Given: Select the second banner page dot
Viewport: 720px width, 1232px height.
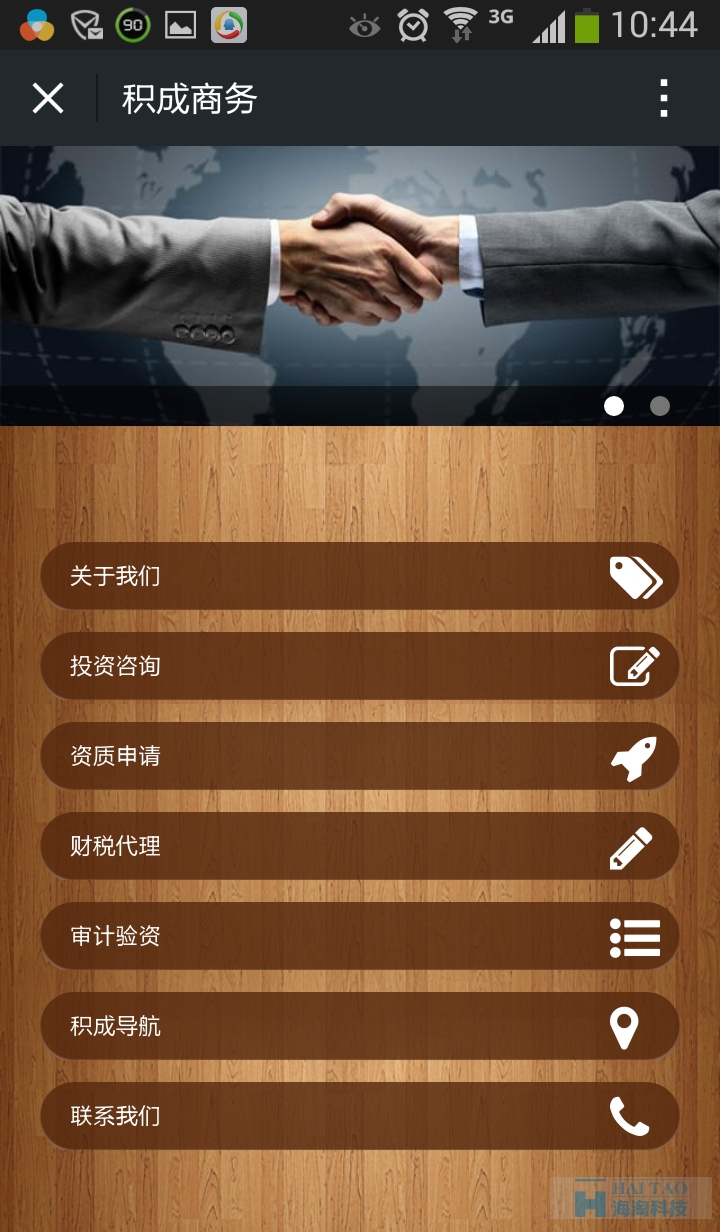Looking at the screenshot, I should 660,406.
